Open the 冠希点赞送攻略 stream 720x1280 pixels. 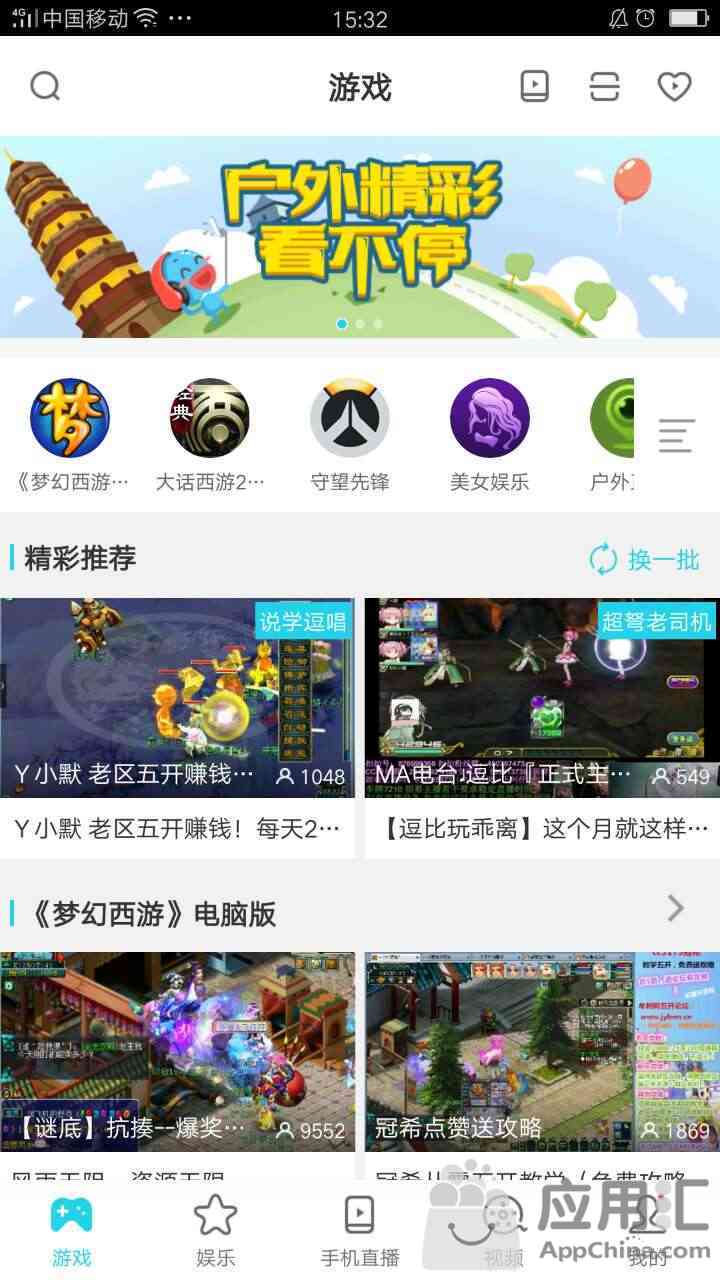coord(542,1052)
